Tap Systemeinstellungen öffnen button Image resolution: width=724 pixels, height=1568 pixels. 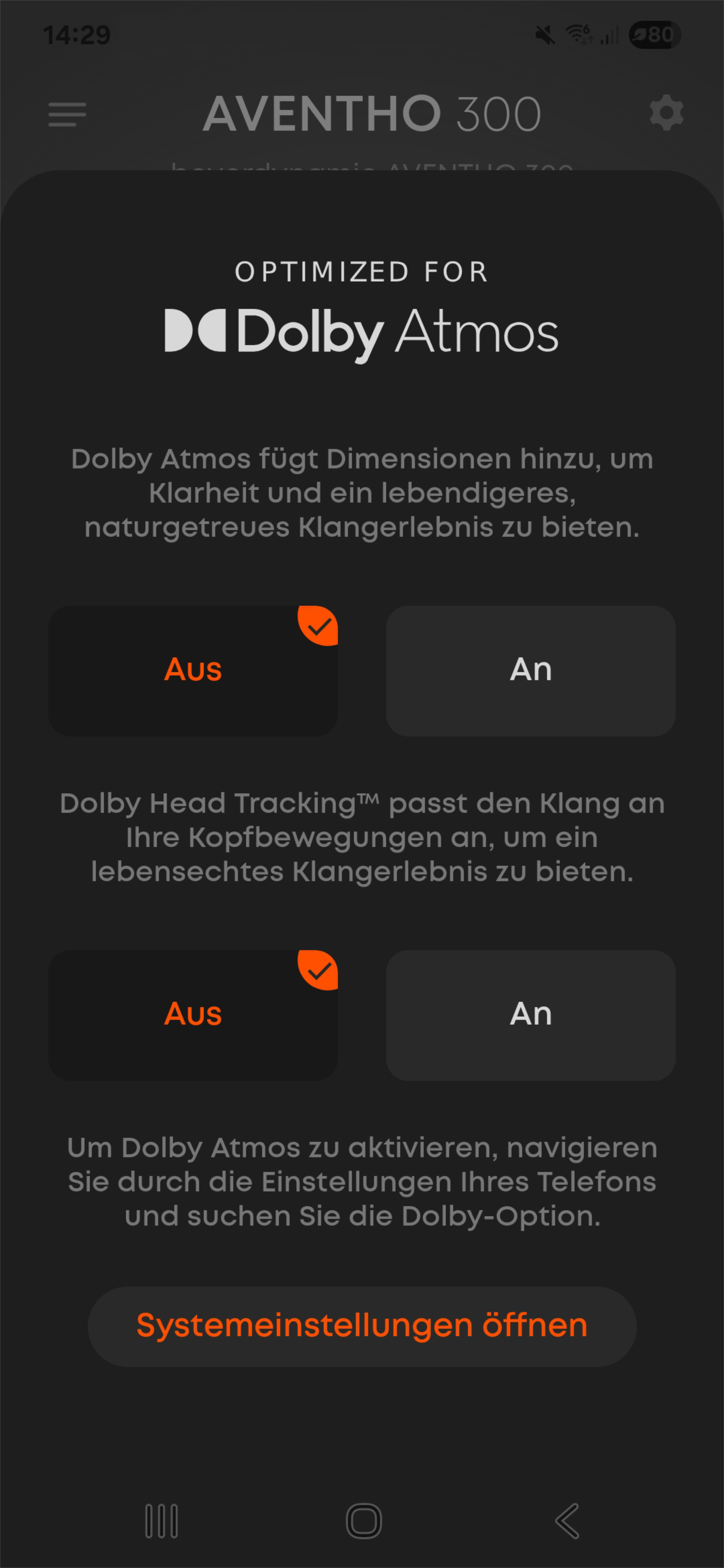point(362,1326)
